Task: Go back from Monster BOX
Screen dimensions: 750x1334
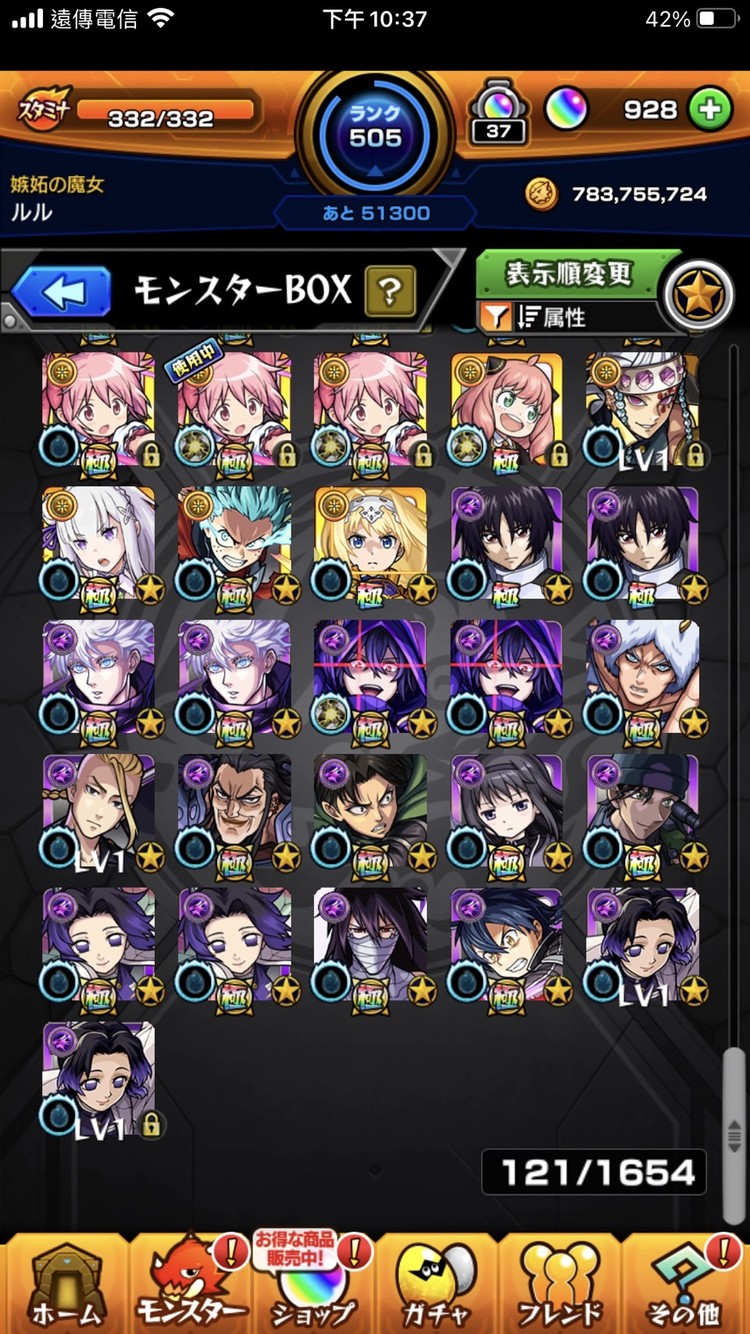Action: click(61, 292)
